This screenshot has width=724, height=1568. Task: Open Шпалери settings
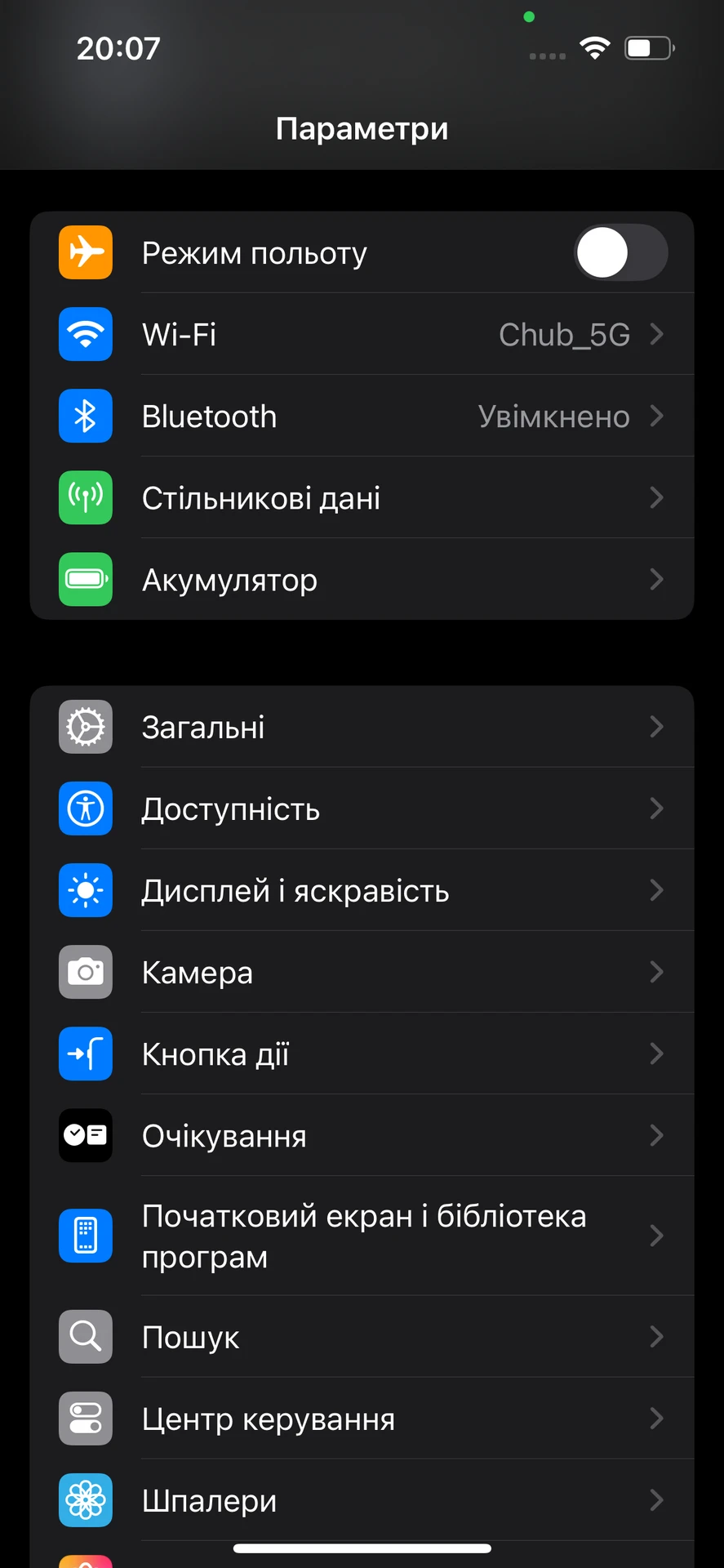pyautogui.click(x=362, y=1500)
